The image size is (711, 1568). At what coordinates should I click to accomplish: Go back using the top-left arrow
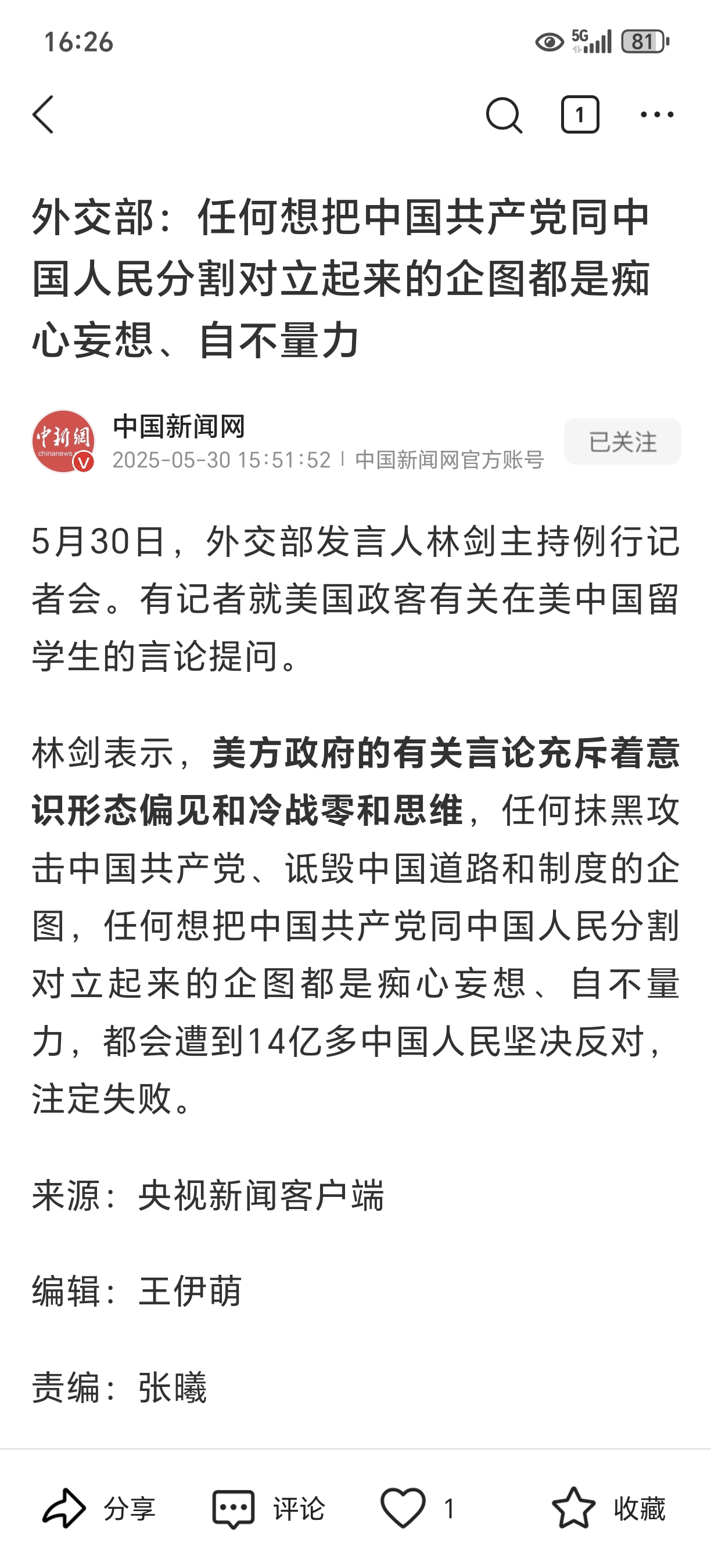(x=43, y=114)
